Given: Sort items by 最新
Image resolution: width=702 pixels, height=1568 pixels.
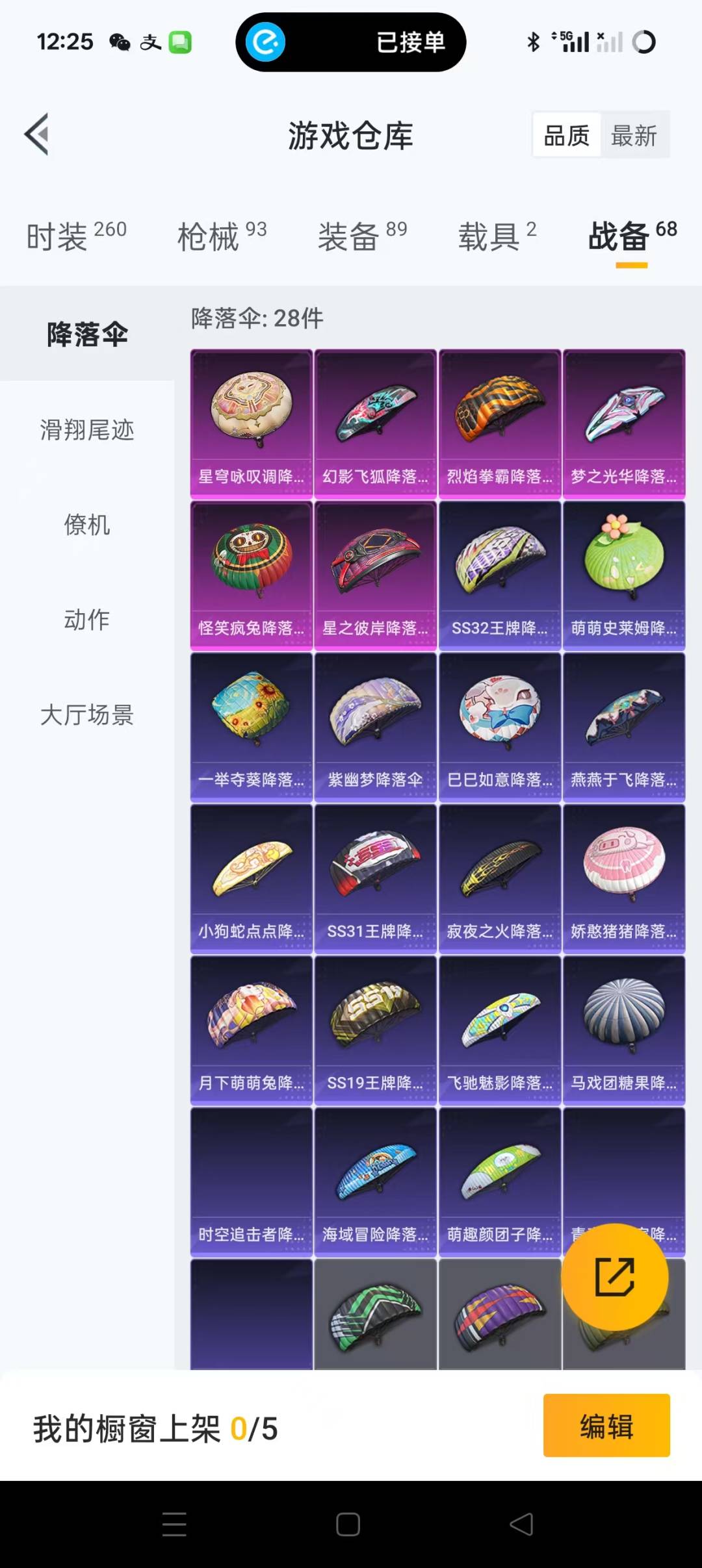Looking at the screenshot, I should tap(634, 136).
